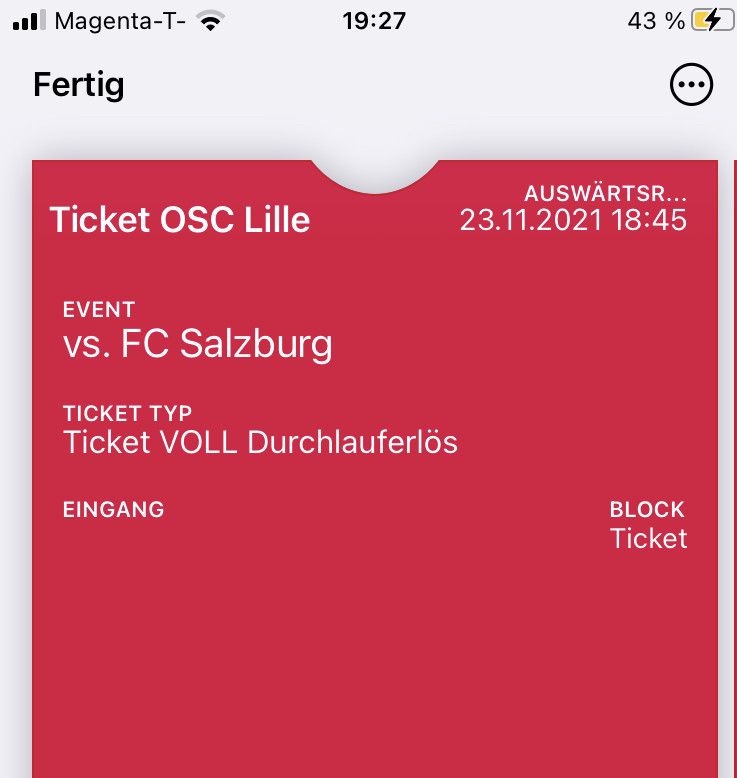This screenshot has width=737, height=778.
Task: Tap Fertig to close the ticket
Action: pos(79,85)
